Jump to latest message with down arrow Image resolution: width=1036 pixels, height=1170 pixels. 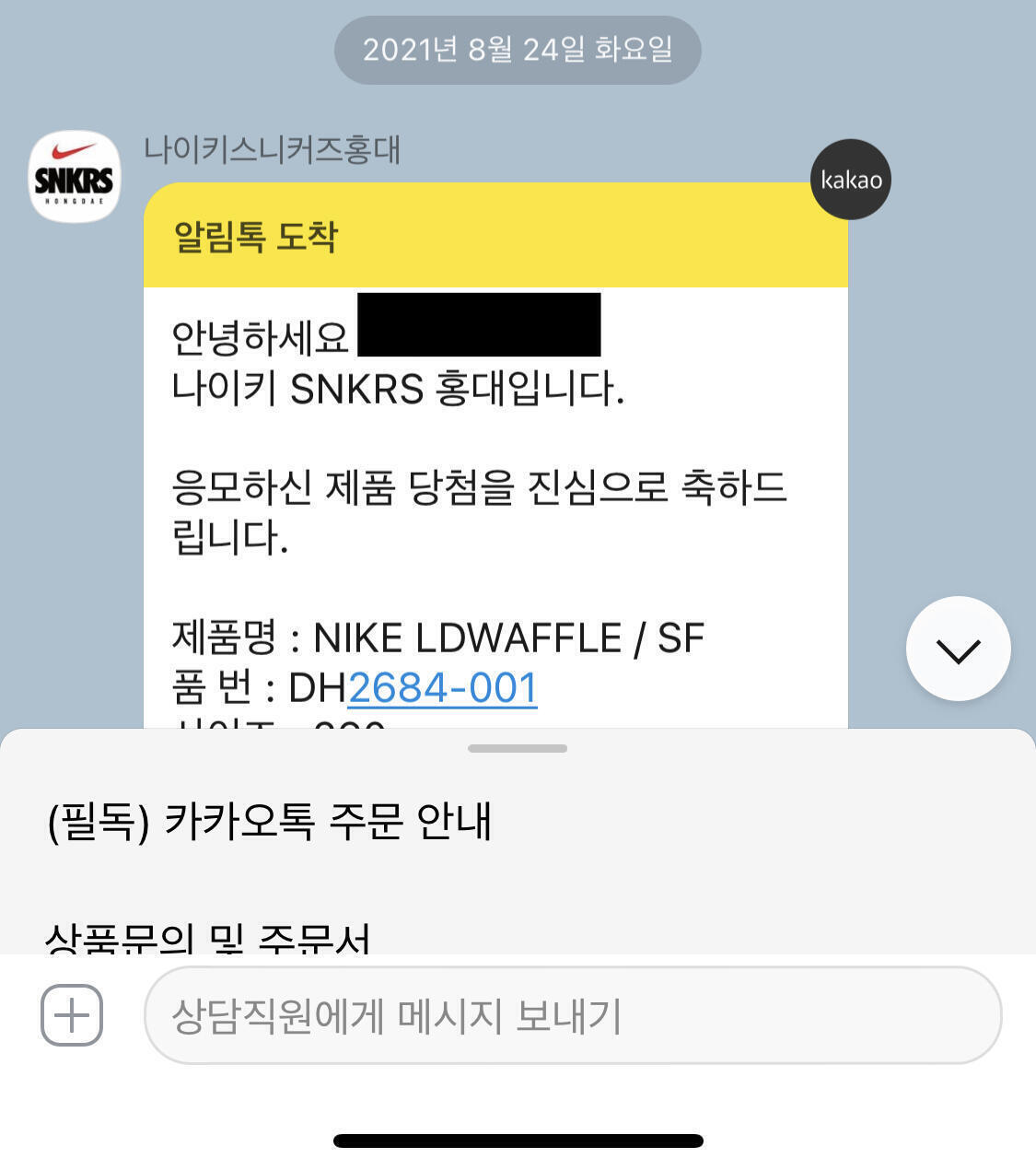point(958,649)
